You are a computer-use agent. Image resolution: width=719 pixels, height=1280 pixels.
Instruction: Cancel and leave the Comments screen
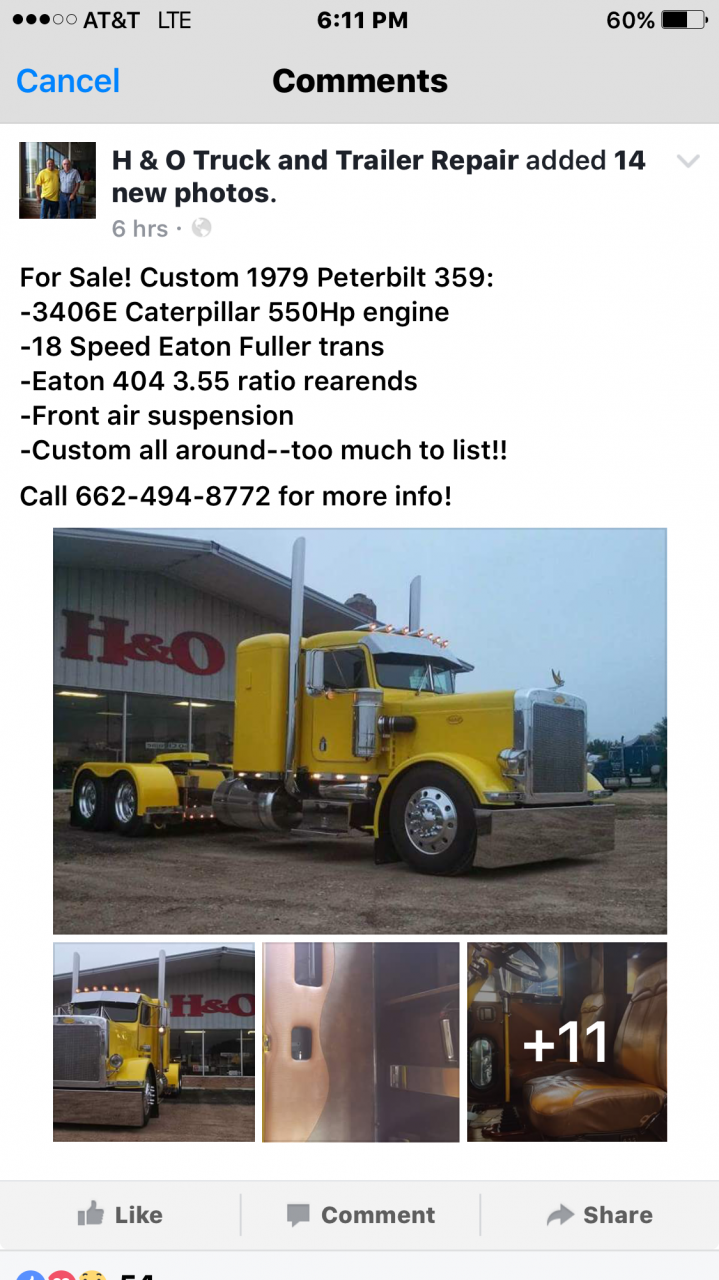68,81
